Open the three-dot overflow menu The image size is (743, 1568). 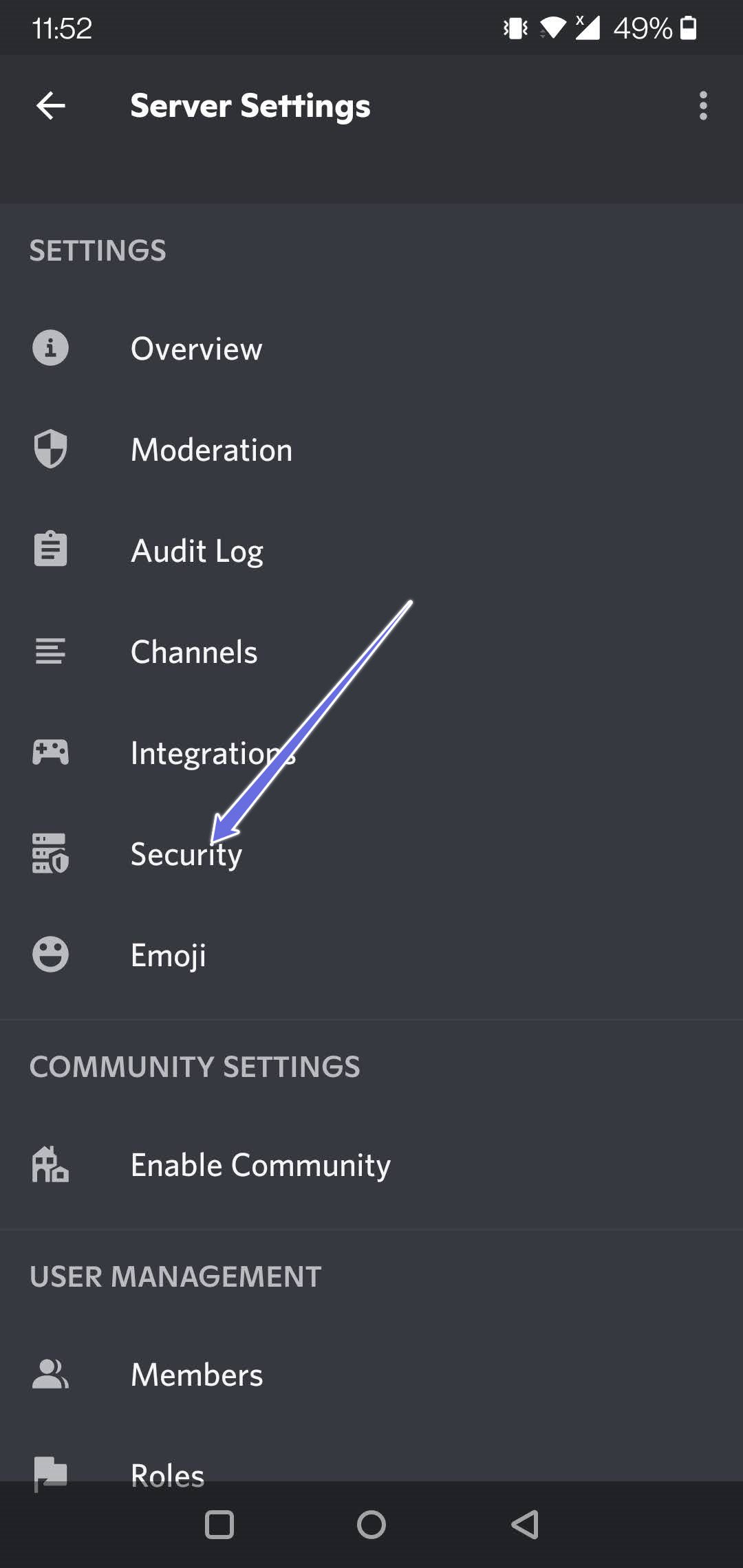[702, 106]
